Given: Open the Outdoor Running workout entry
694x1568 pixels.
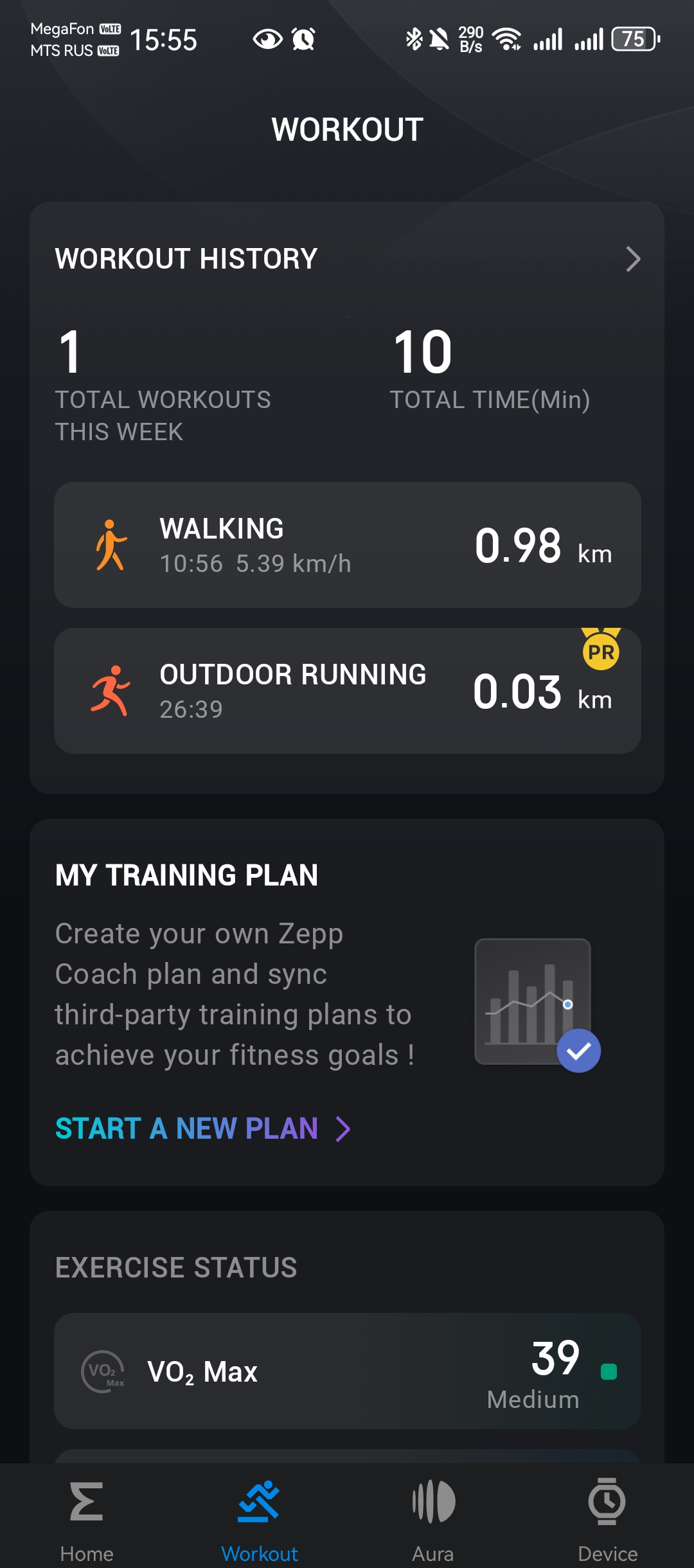Looking at the screenshot, I should point(347,691).
